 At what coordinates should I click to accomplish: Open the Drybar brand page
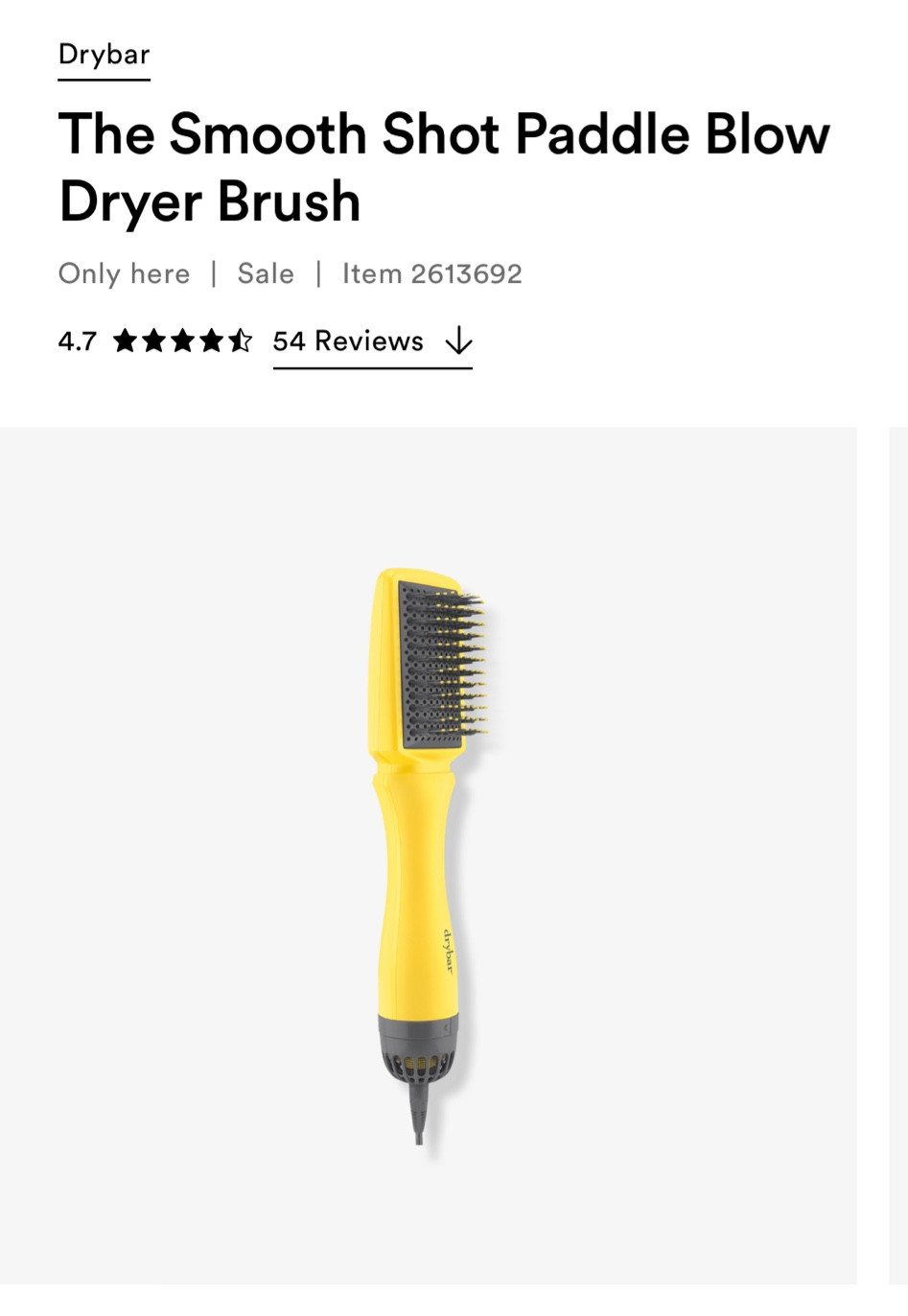tap(103, 55)
